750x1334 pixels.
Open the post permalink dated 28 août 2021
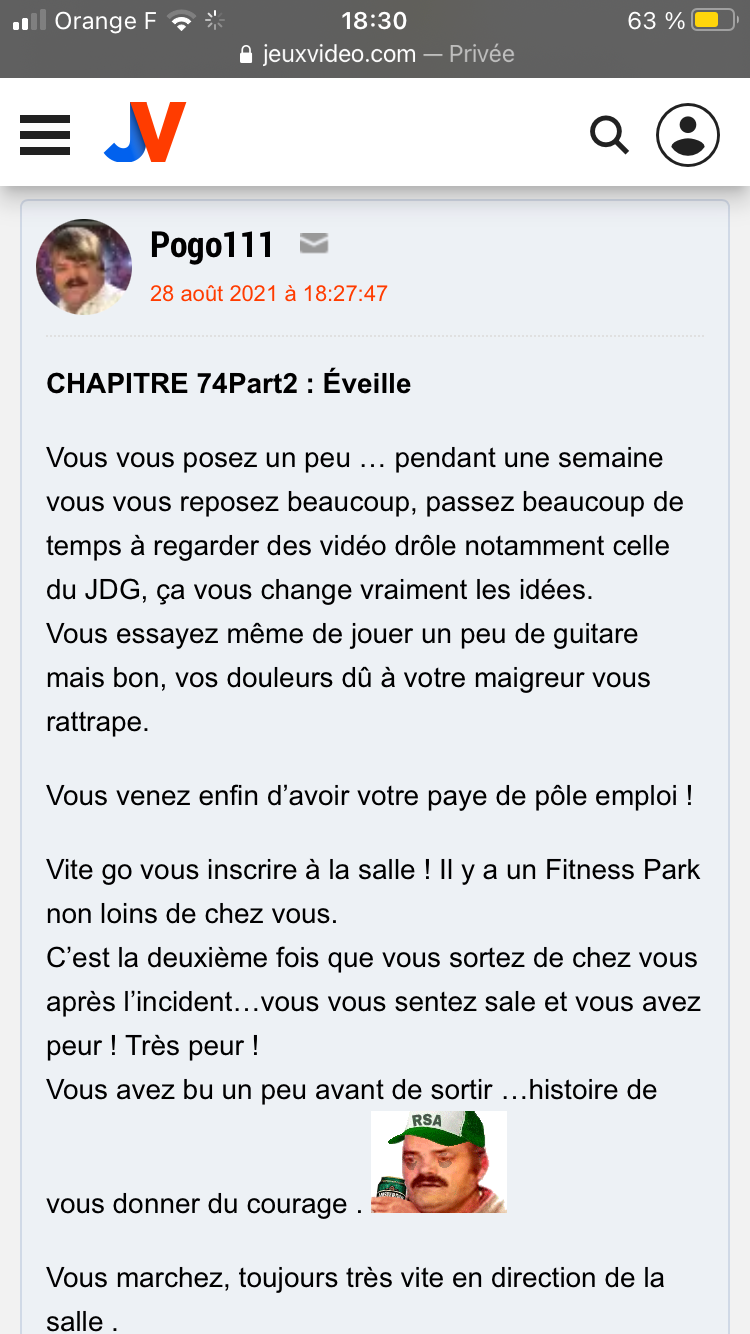268,293
